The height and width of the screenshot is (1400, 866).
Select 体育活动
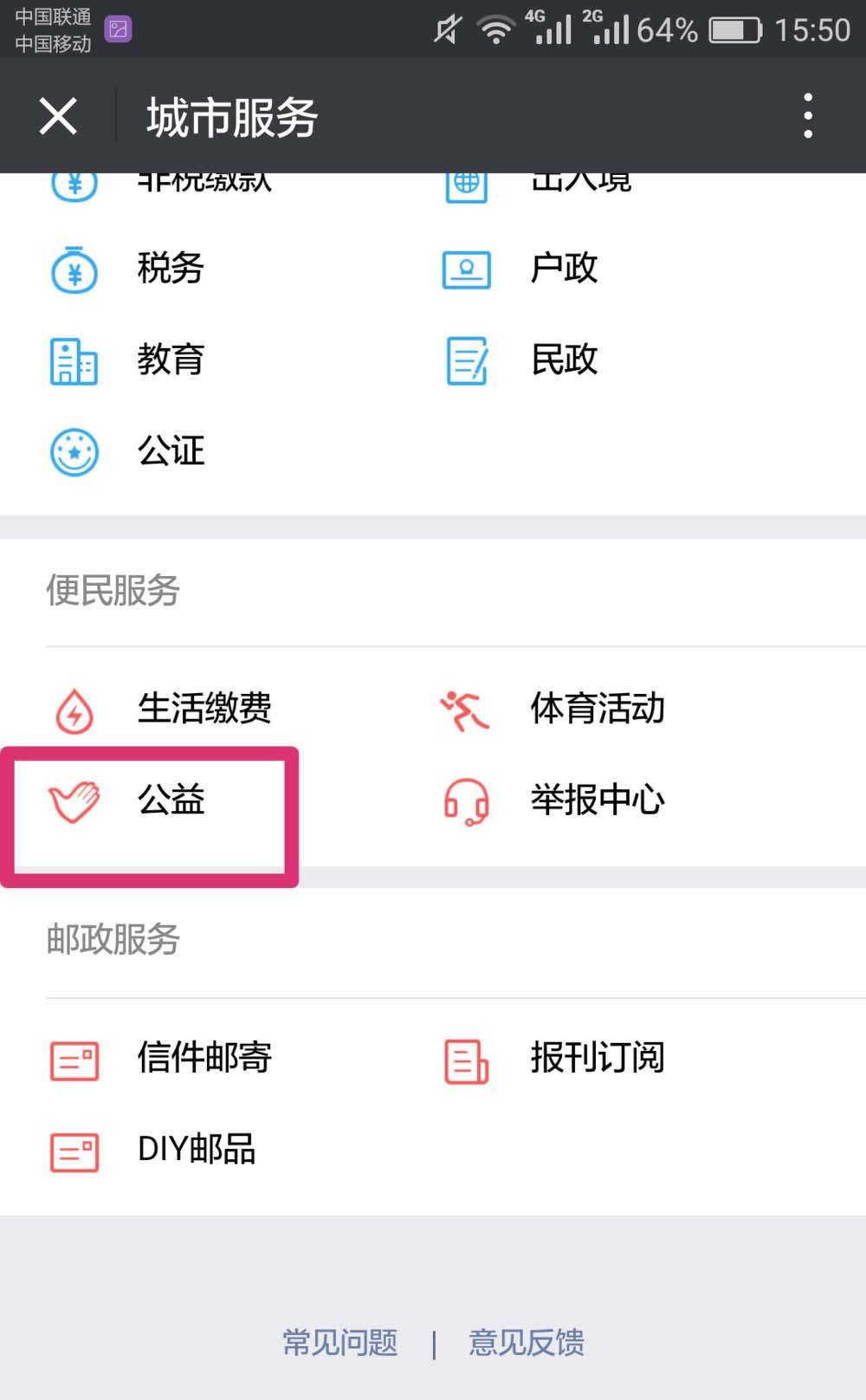coord(597,709)
